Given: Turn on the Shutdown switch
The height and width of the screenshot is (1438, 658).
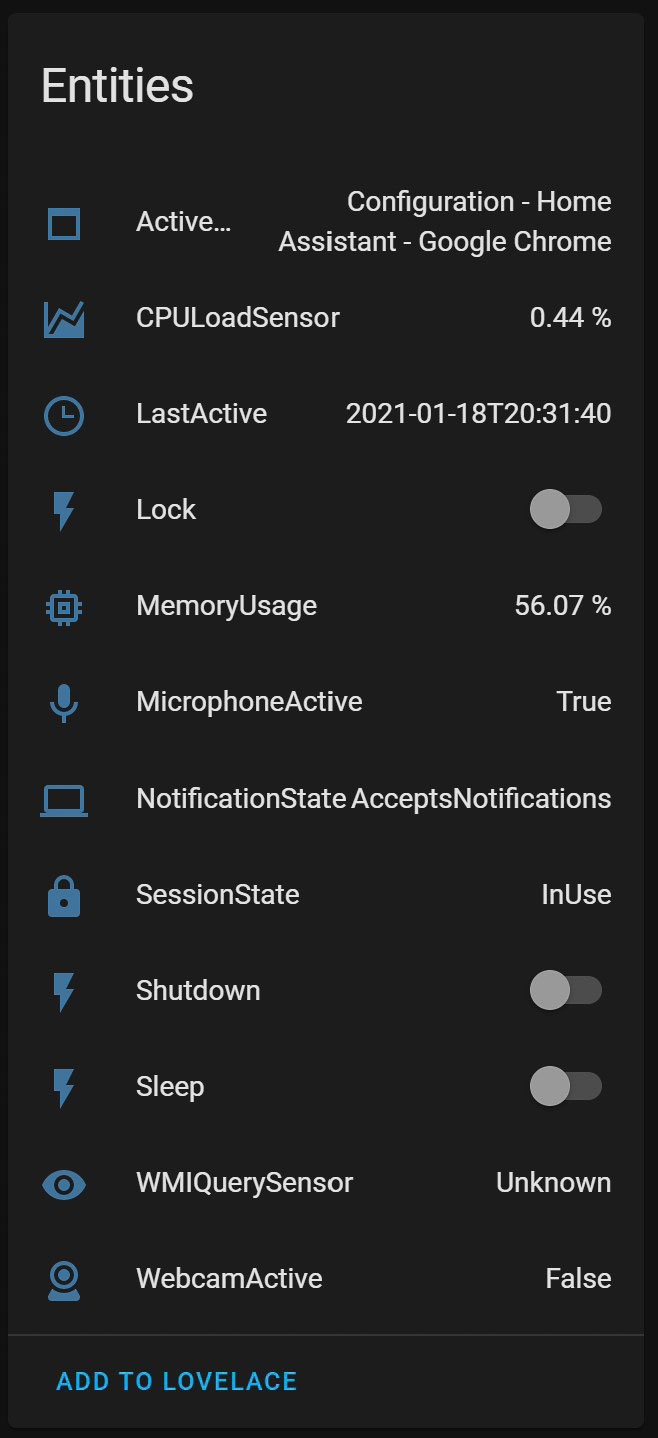Looking at the screenshot, I should (x=566, y=990).
